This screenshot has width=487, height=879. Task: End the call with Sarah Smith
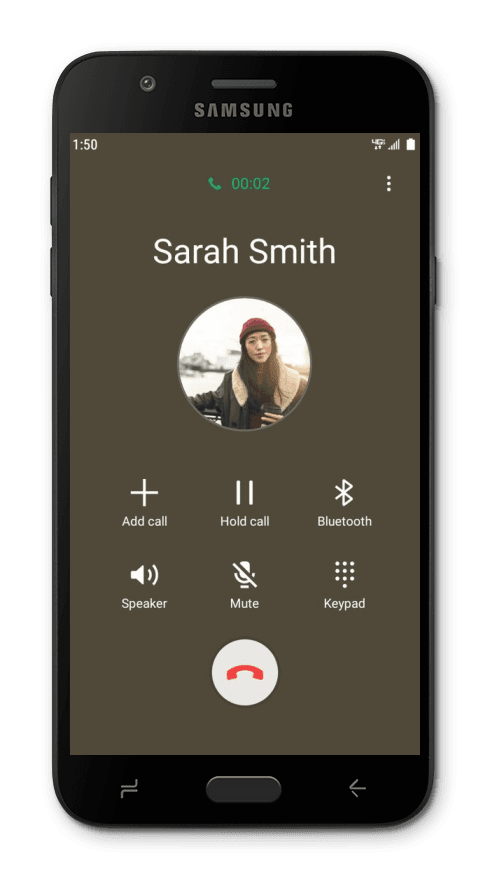(244, 672)
